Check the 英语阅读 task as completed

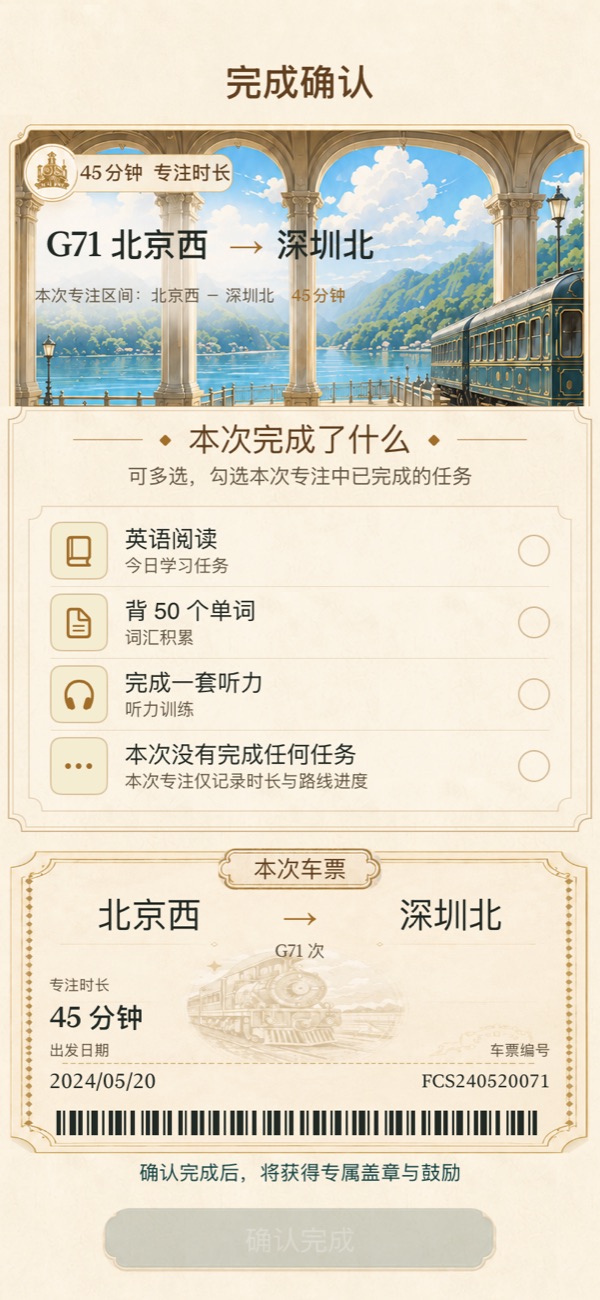tap(533, 551)
